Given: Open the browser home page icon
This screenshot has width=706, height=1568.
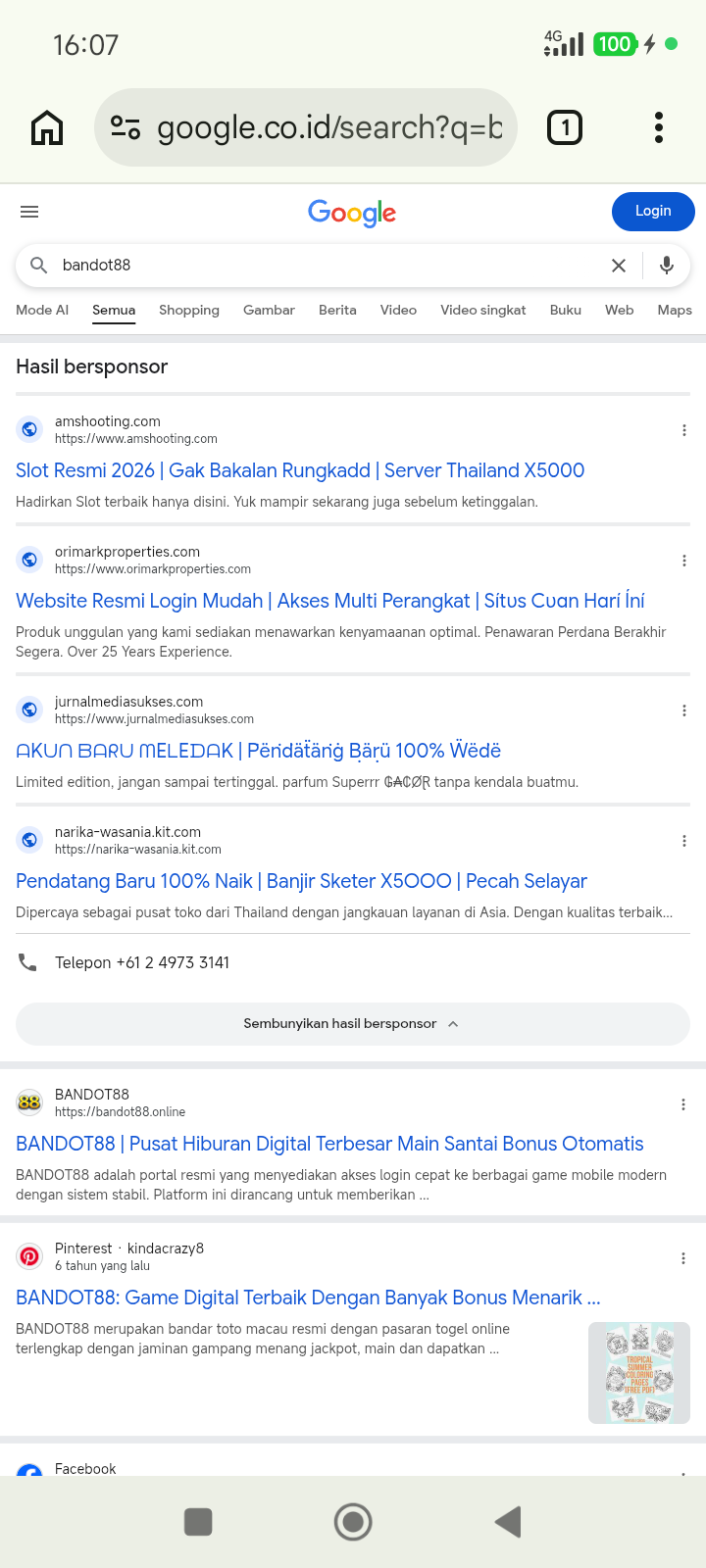Looking at the screenshot, I should pos(47,127).
